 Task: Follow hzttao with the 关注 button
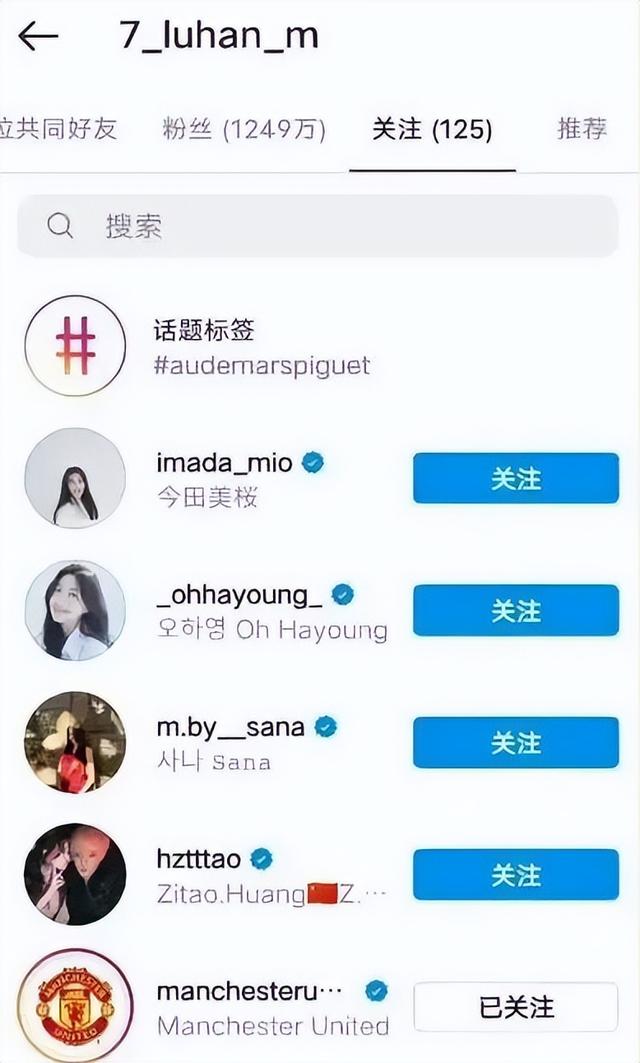[515, 874]
